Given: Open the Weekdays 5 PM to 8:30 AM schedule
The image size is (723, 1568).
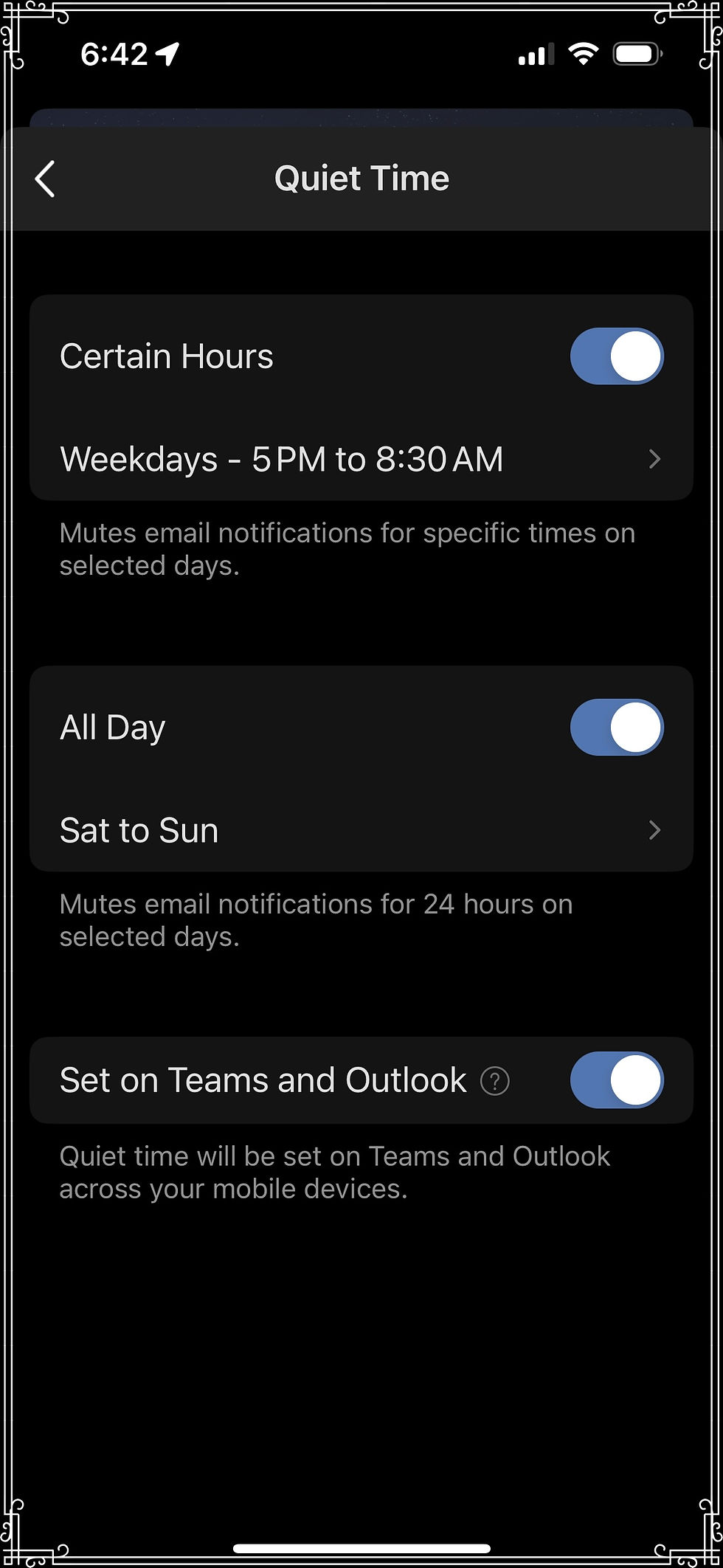Looking at the screenshot, I should (x=361, y=459).
